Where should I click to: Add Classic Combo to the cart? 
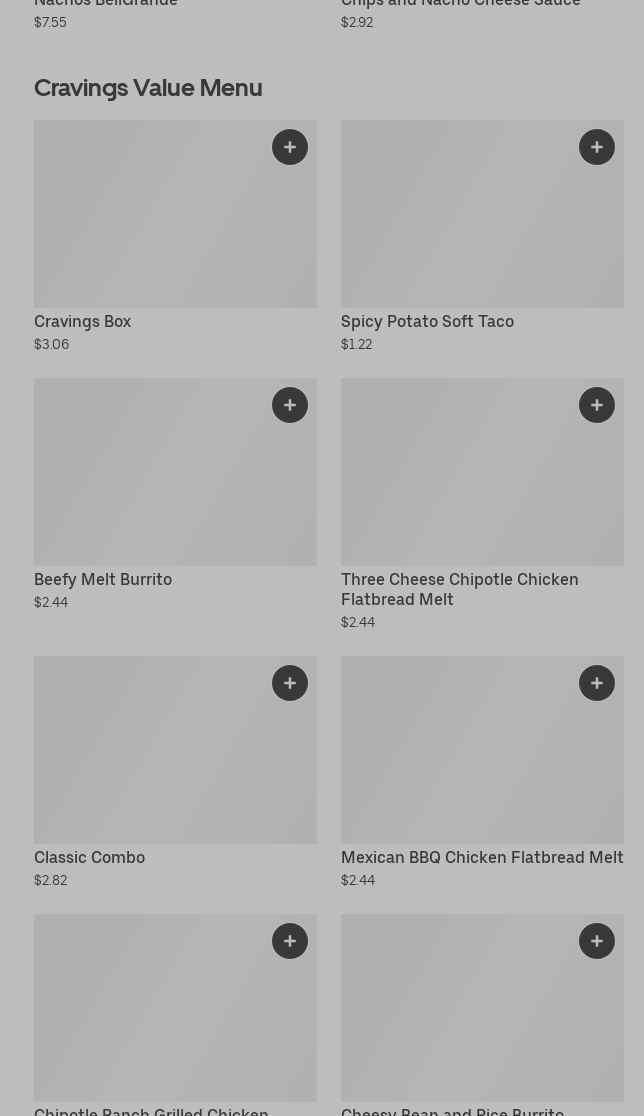click(290, 683)
